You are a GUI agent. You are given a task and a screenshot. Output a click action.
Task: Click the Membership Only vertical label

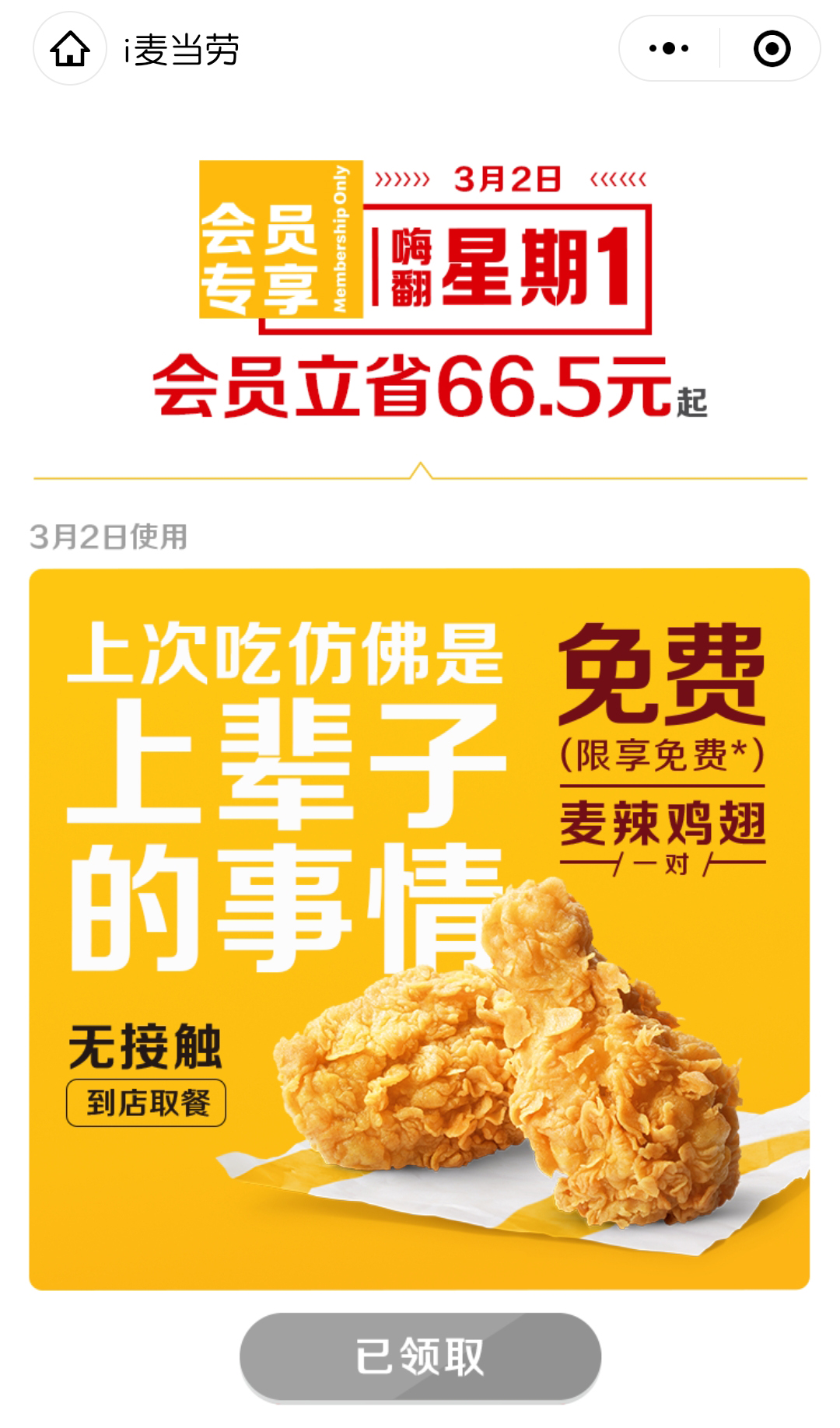tap(345, 237)
